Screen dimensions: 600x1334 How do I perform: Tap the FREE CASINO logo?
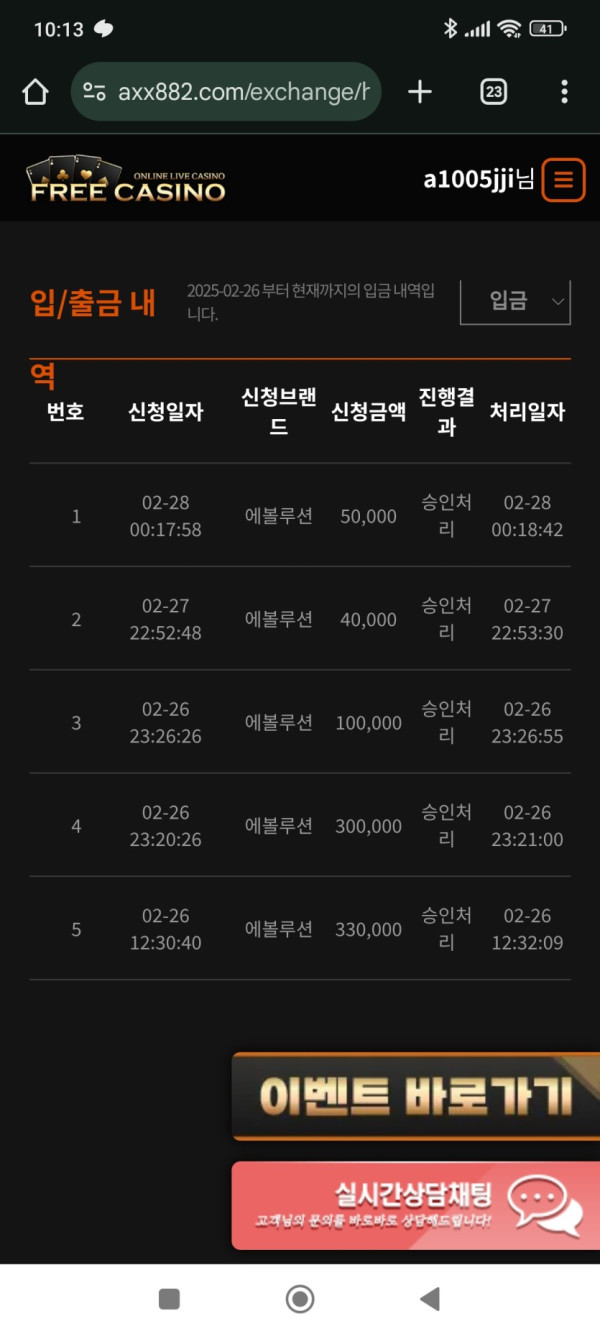tap(126, 180)
